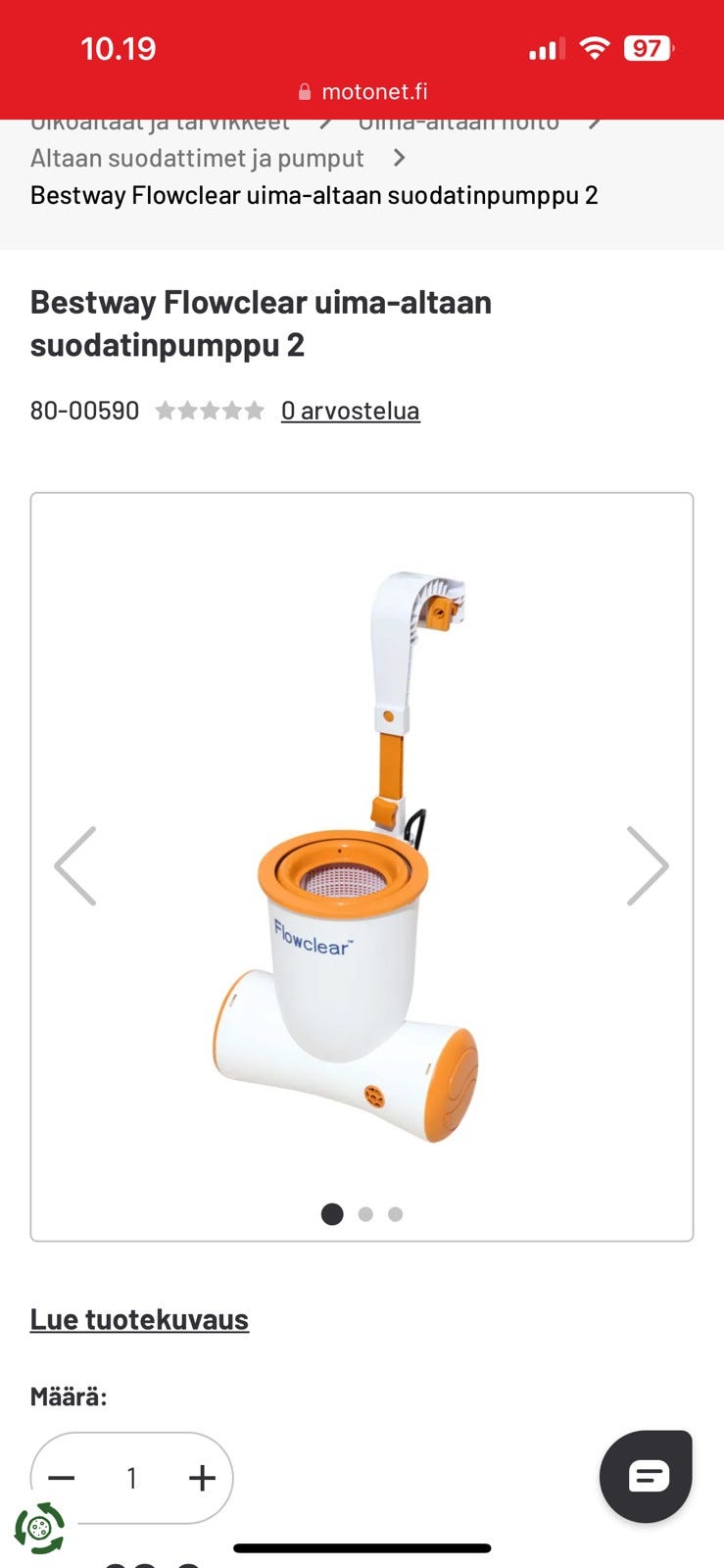
Task: Decrease the quantity with minus
Action: [x=62, y=1478]
